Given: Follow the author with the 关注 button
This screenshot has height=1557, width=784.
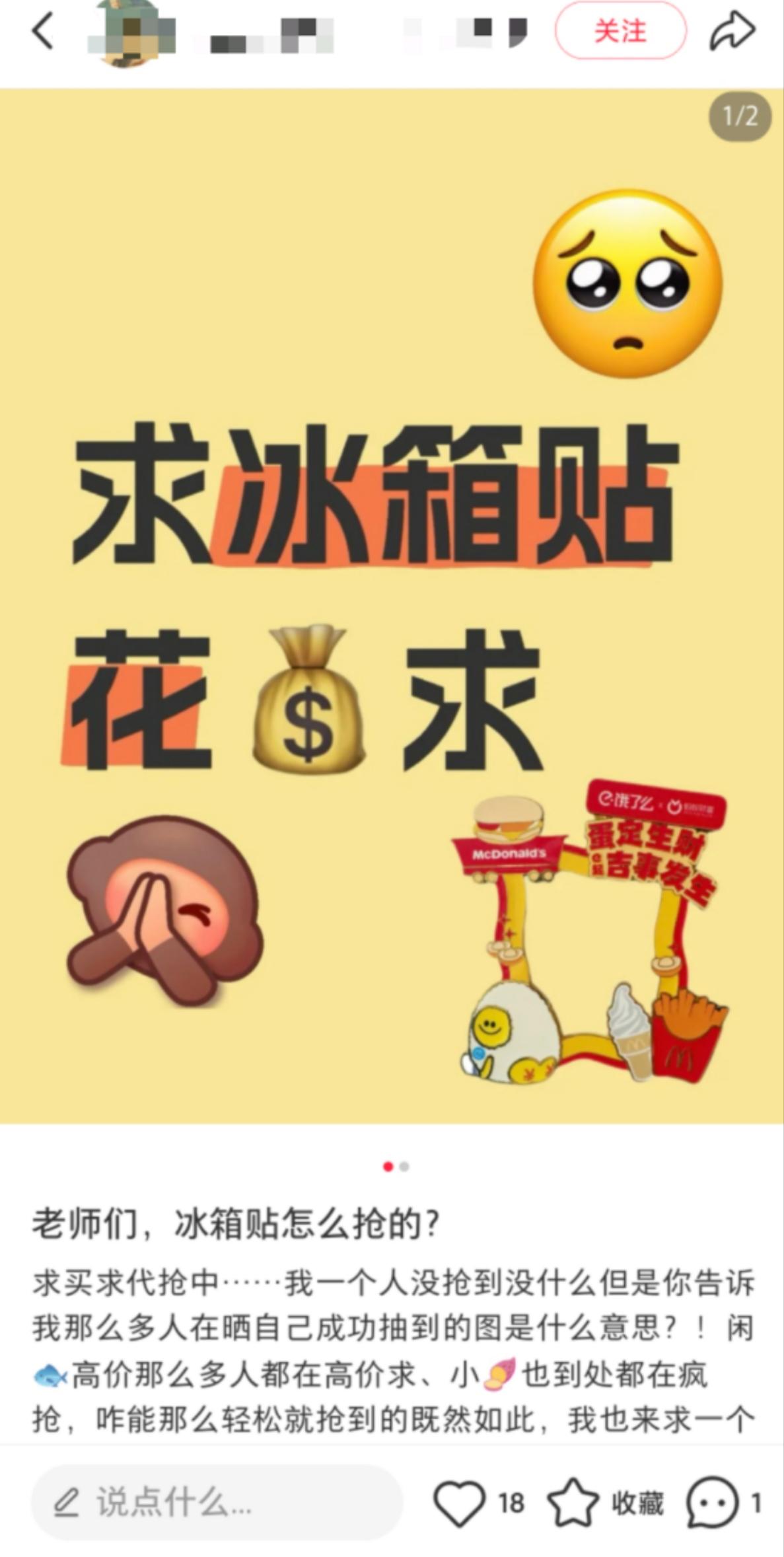Looking at the screenshot, I should coord(620,32).
